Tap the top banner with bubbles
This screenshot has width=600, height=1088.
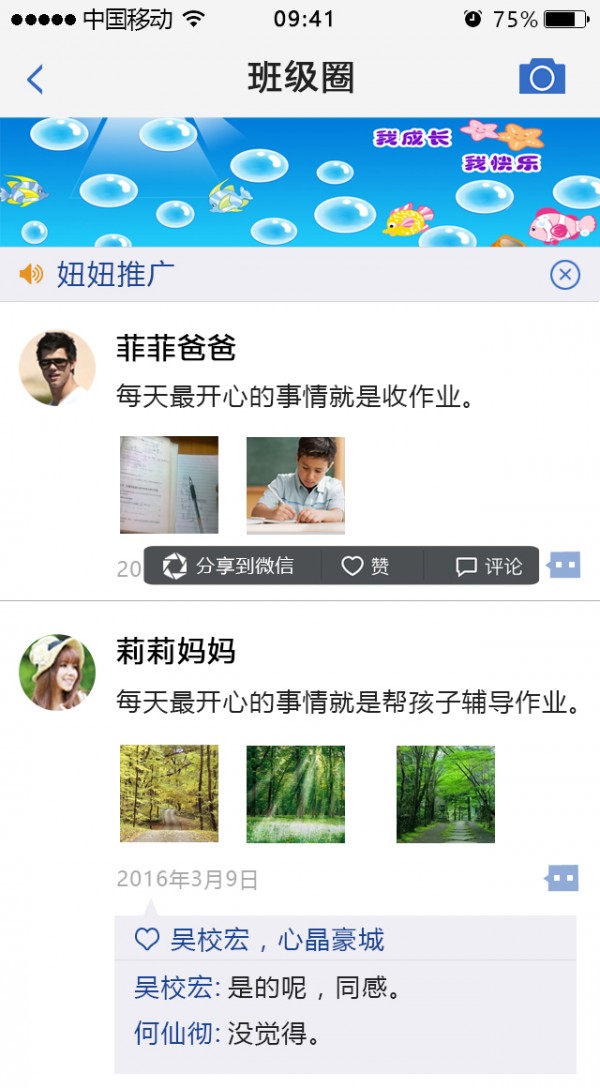tap(300, 181)
